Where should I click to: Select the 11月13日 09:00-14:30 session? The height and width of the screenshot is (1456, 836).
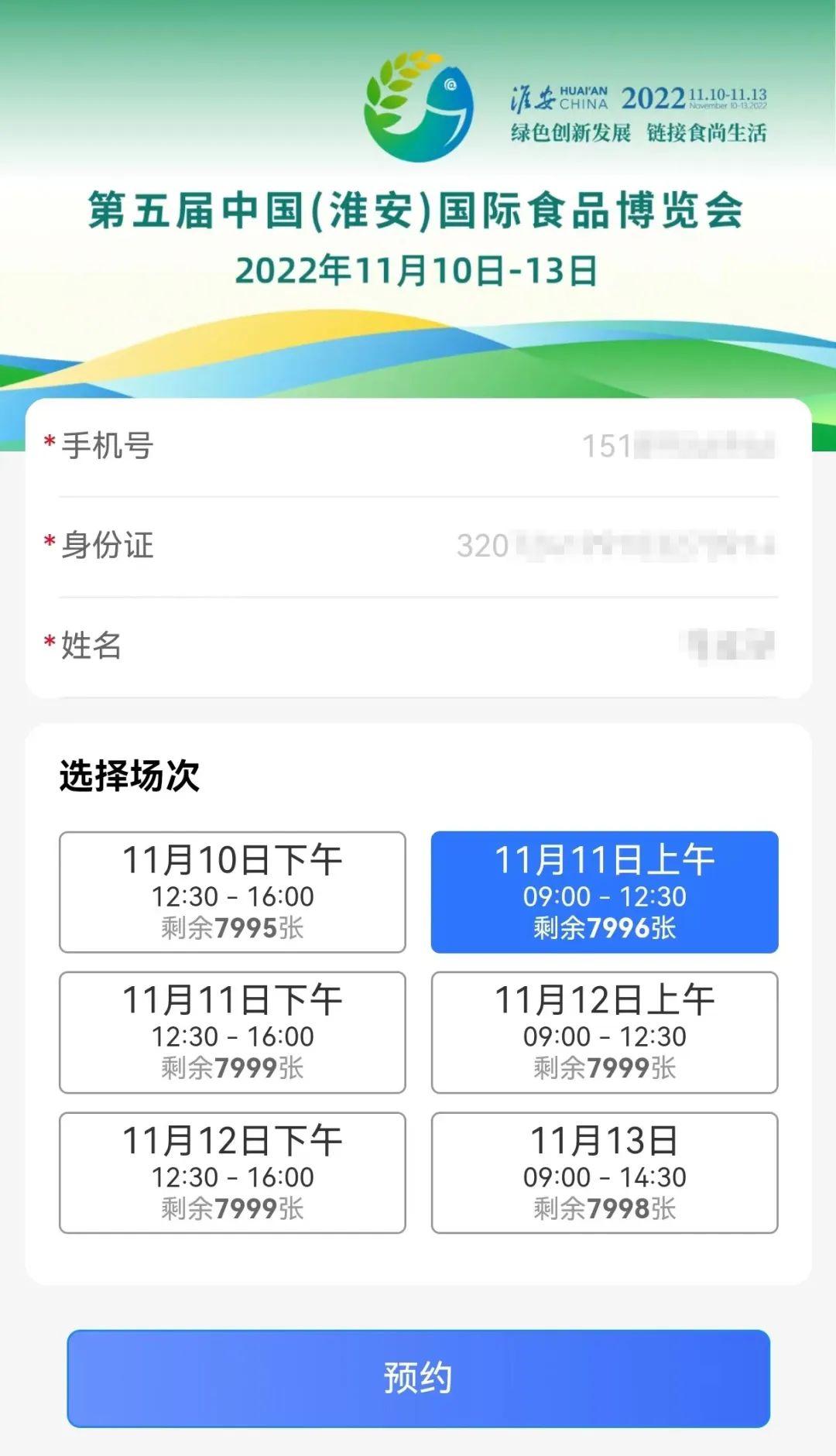[x=604, y=1172]
